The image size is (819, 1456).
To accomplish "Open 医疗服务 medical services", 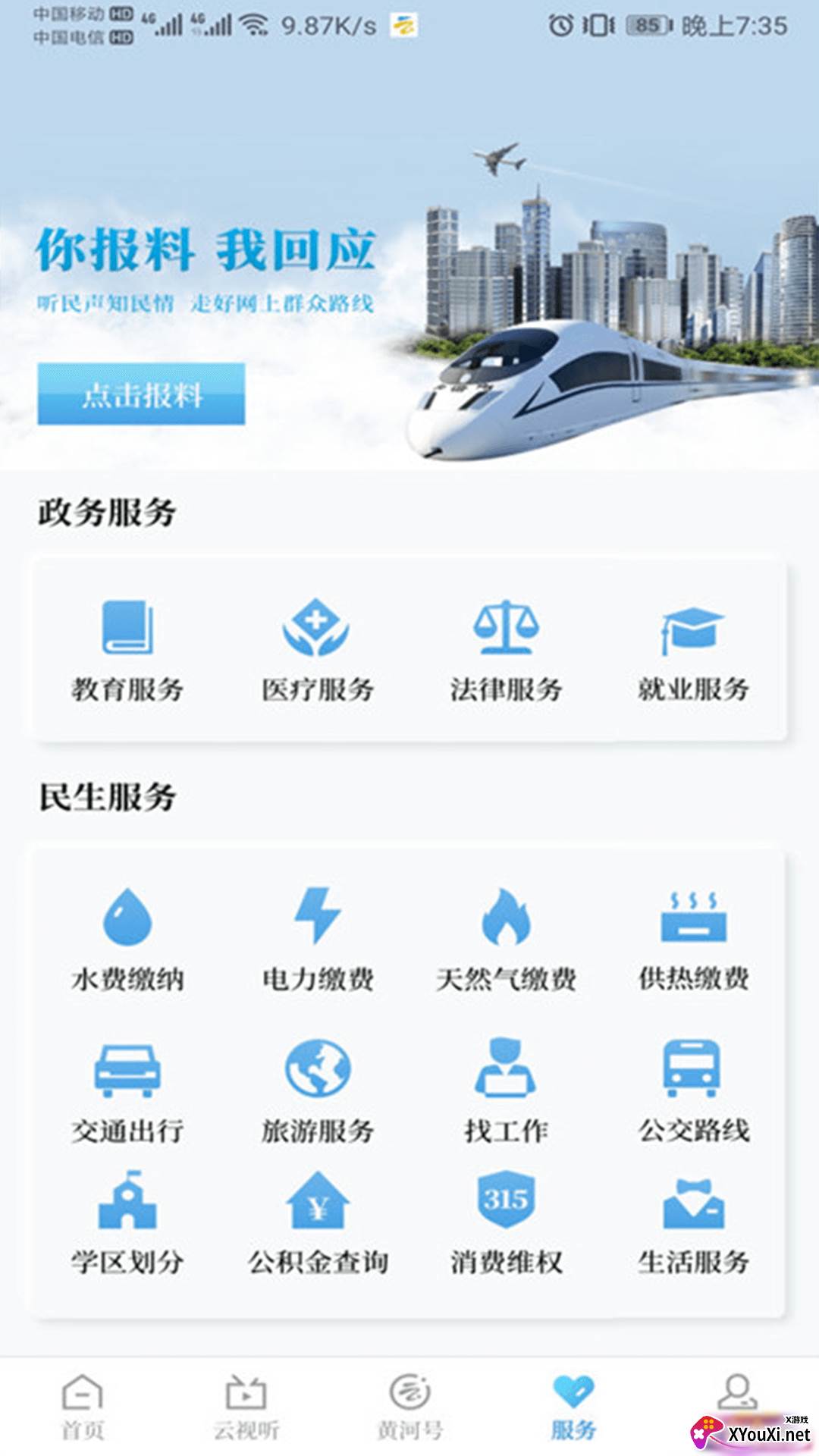I will [317, 649].
